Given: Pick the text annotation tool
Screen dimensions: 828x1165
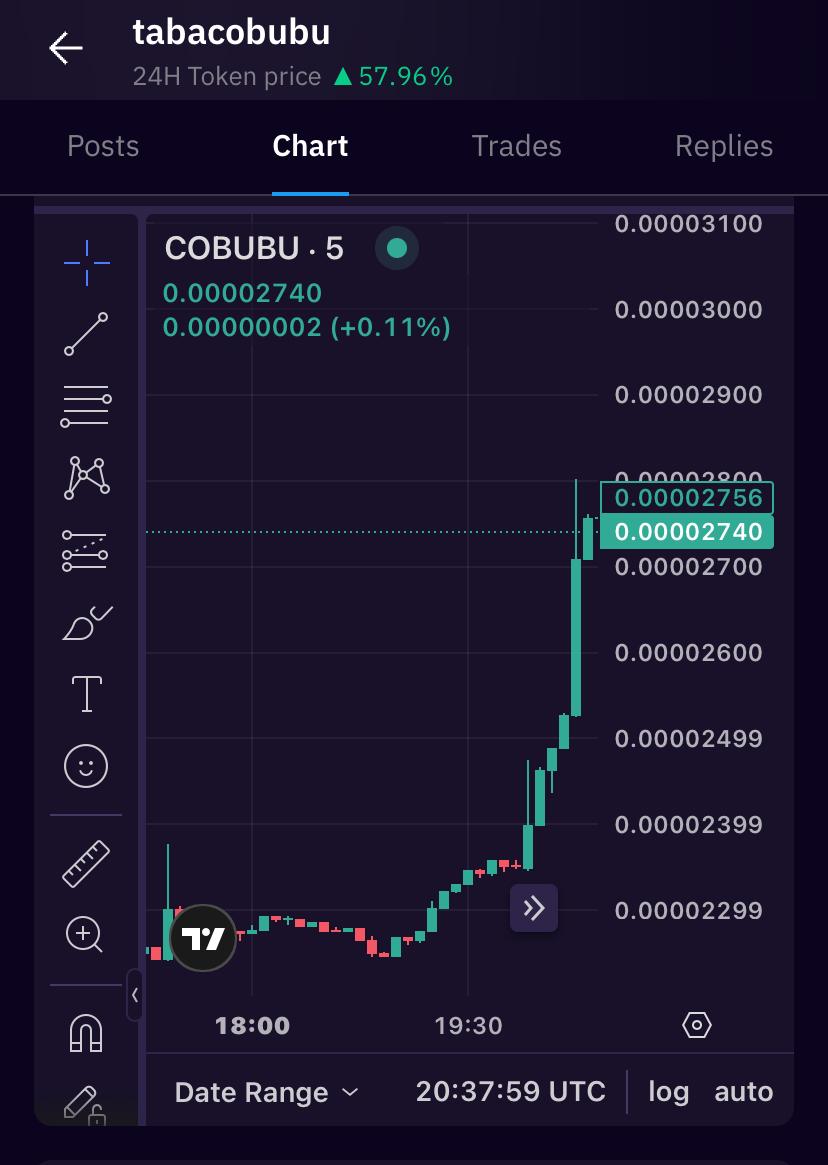Looking at the screenshot, I should [87, 694].
